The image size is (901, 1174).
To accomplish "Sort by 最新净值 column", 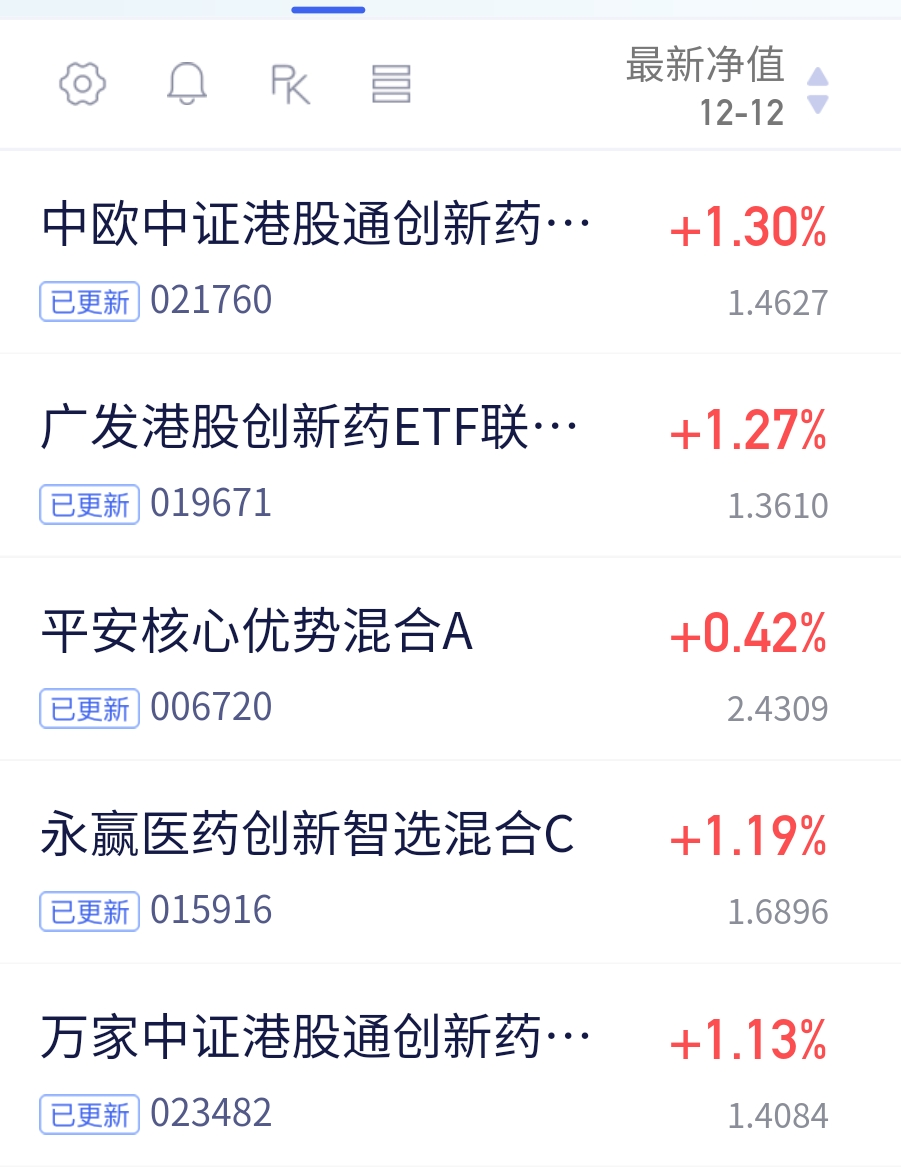I will [726, 86].
